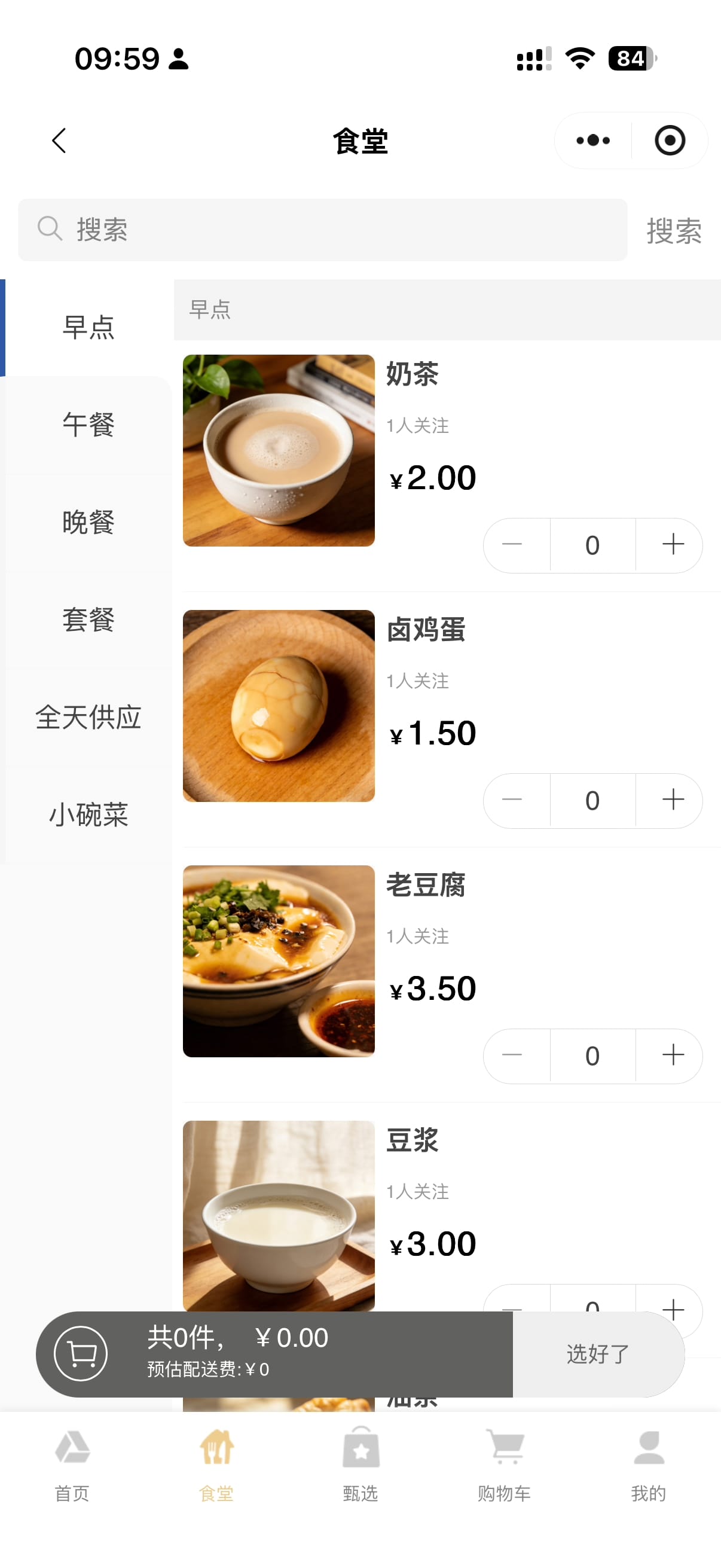
Task: Close the mini program with the circle button
Action: 669,141
